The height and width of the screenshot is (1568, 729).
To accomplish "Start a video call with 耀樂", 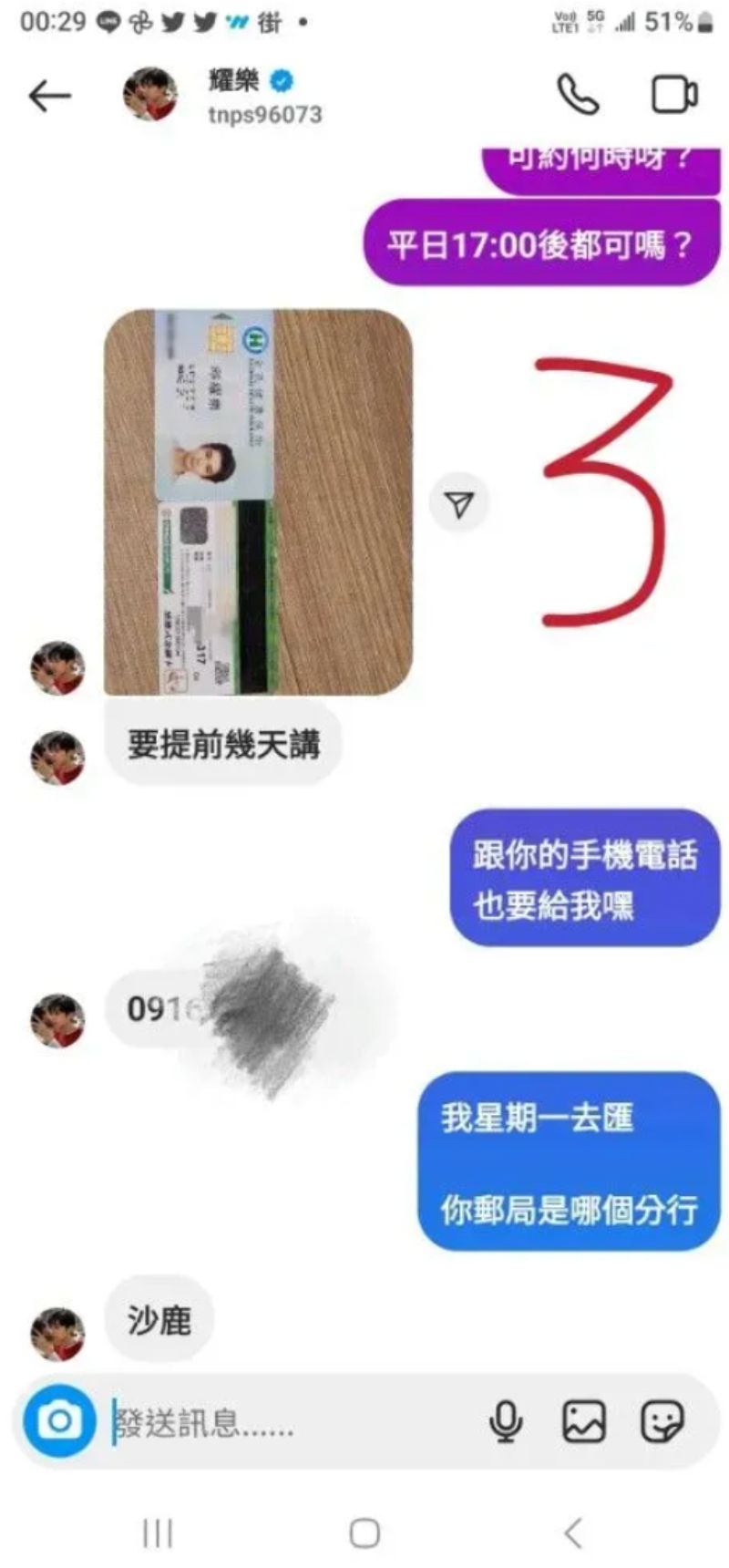I will (x=674, y=94).
